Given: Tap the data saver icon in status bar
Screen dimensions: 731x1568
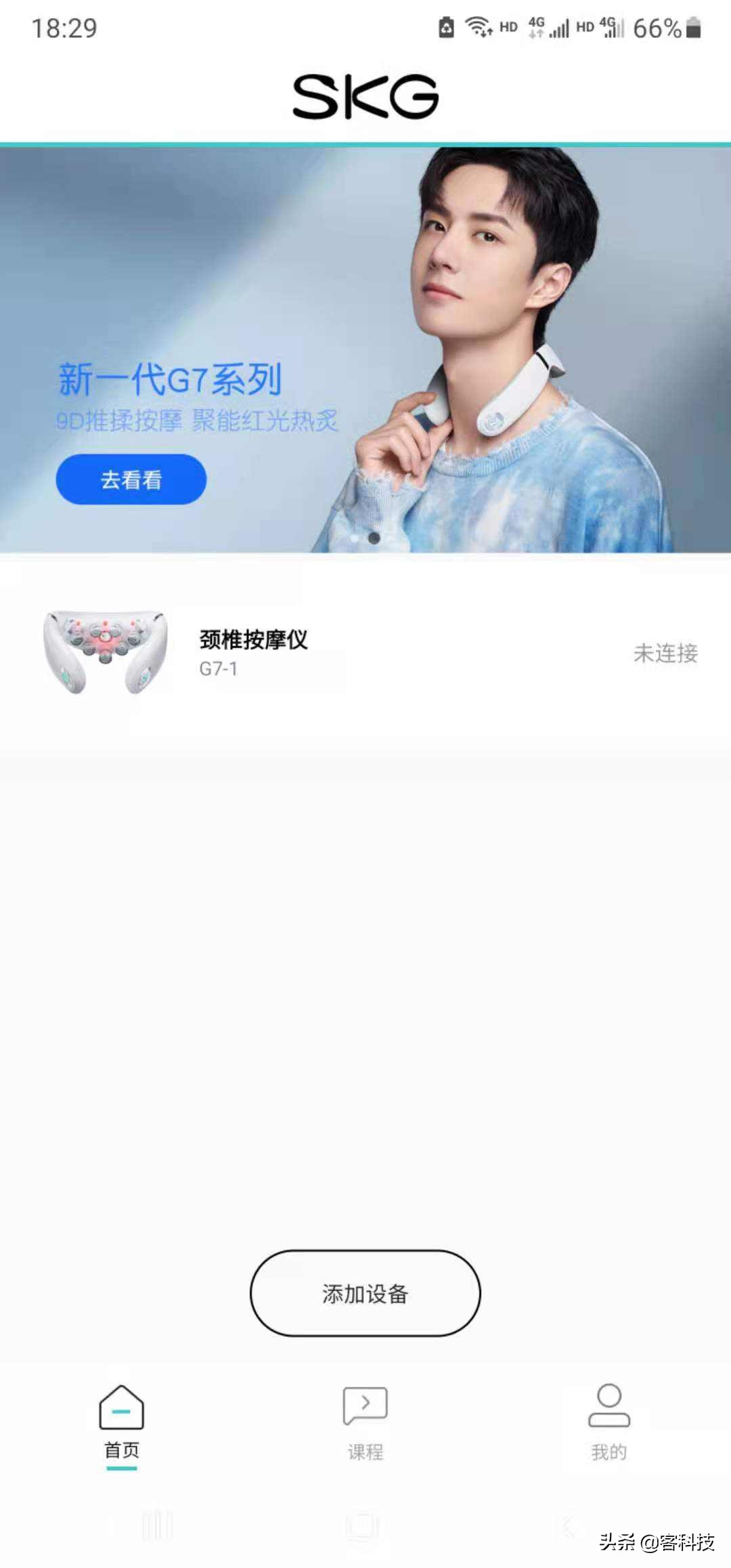Looking at the screenshot, I should point(445,28).
